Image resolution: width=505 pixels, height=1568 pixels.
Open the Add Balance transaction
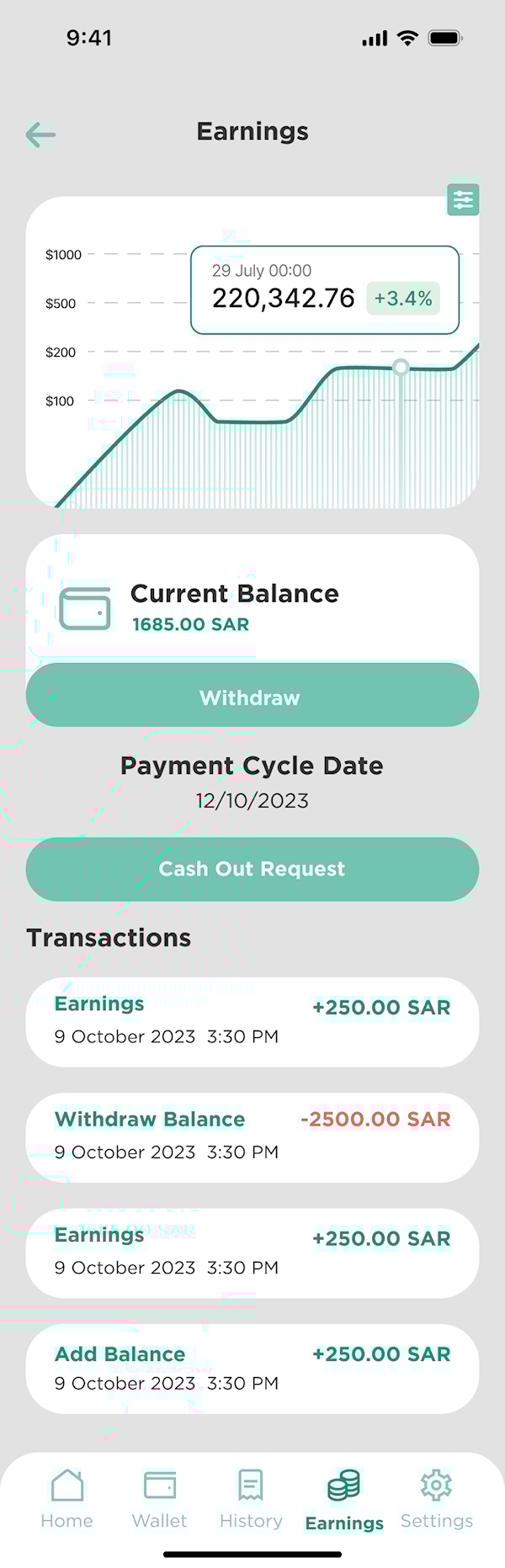(x=252, y=1368)
